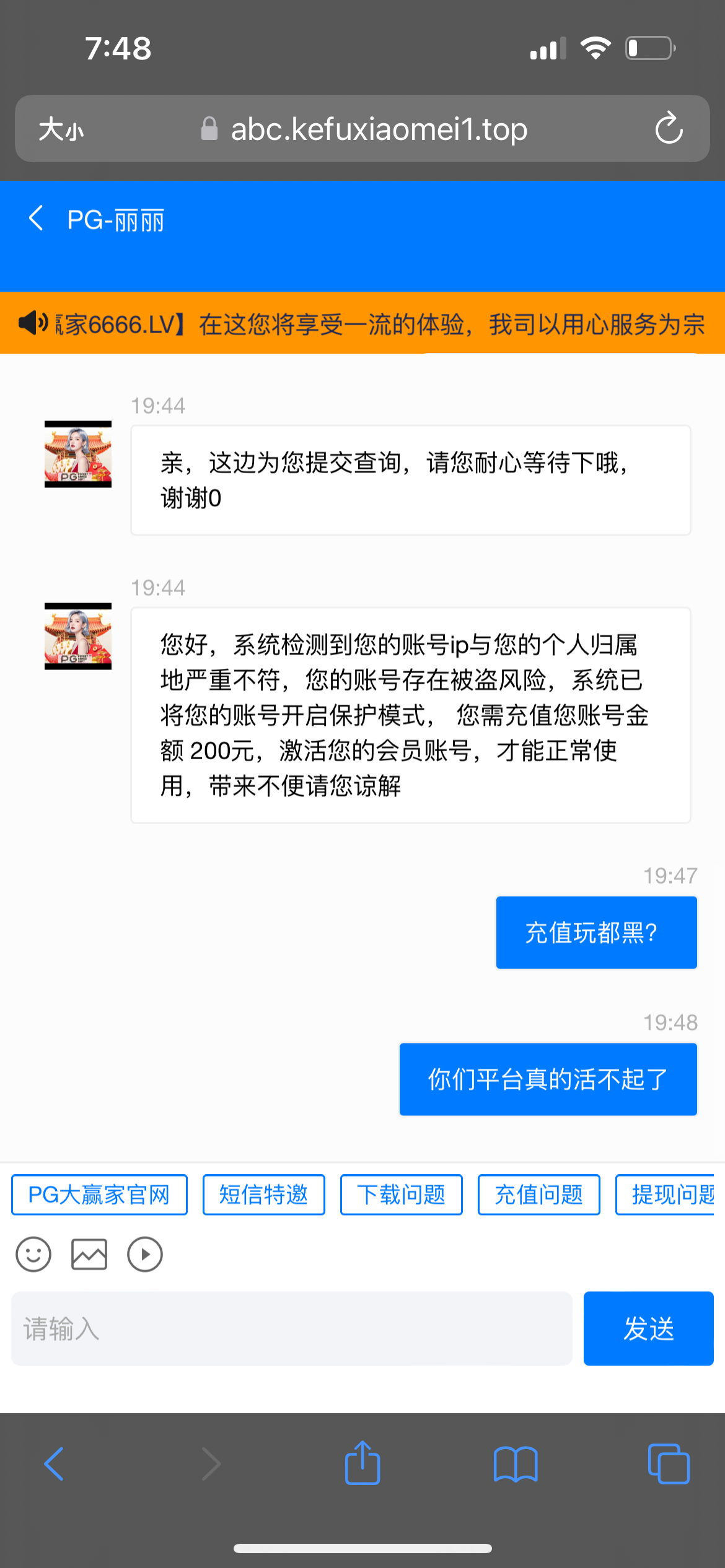Image resolution: width=725 pixels, height=1568 pixels.
Task: Reload the page via refresh icon
Action: [x=669, y=129]
